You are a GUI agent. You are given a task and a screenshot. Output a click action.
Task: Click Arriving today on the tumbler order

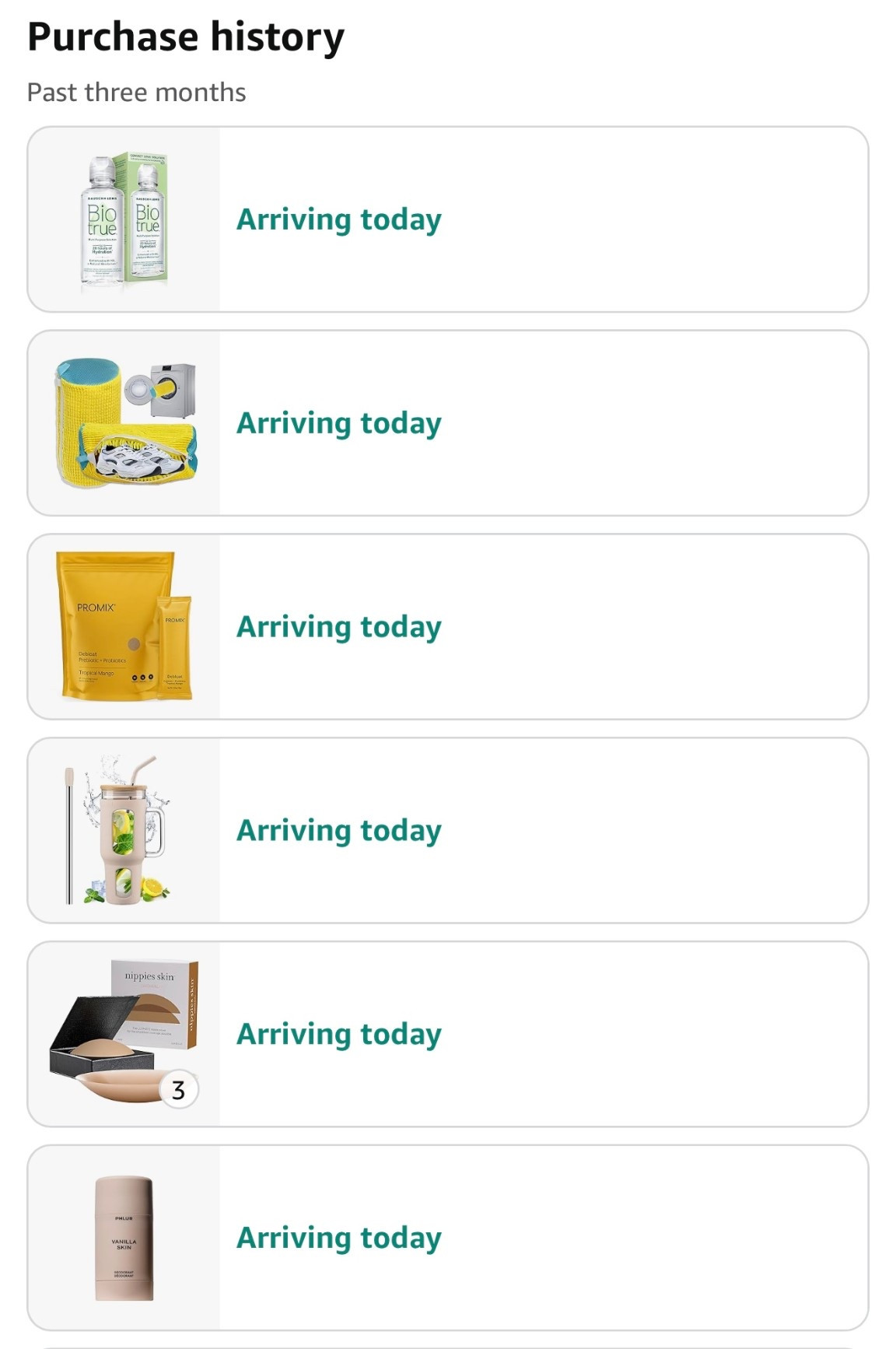(x=339, y=829)
